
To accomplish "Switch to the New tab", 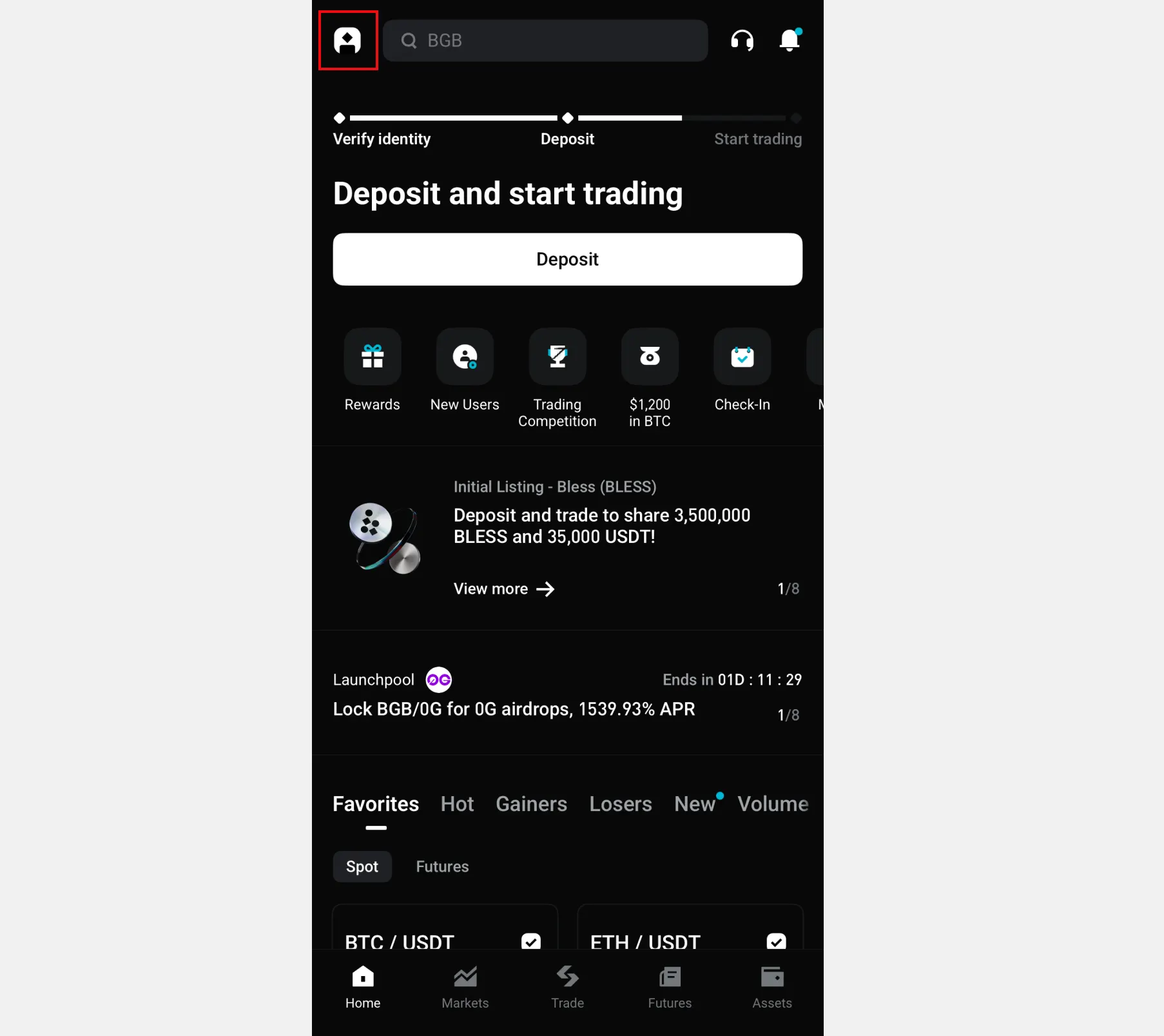I will point(694,804).
